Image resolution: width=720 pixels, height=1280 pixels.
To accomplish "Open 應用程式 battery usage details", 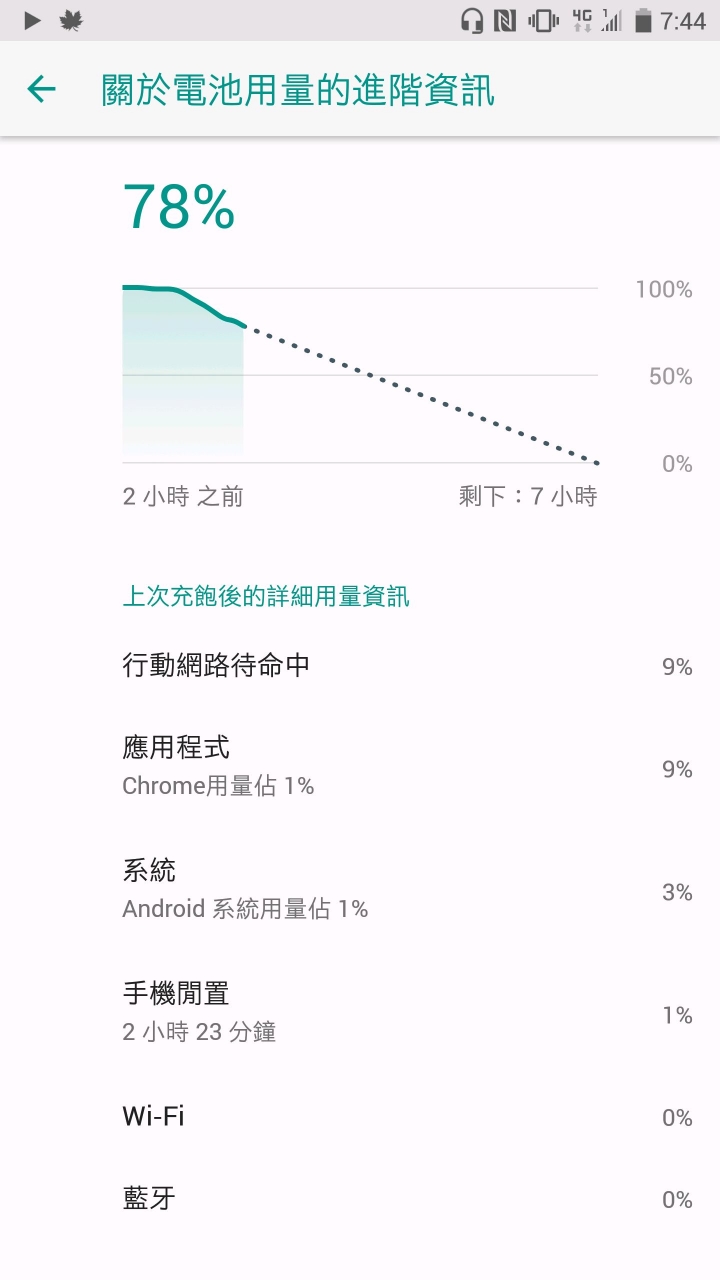I will (360, 767).
